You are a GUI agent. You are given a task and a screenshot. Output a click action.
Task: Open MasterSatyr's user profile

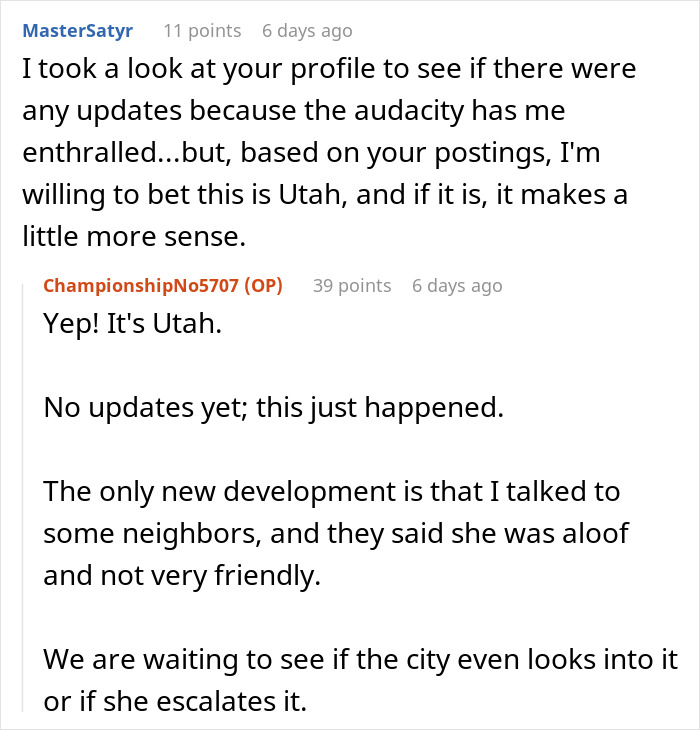pyautogui.click(x=76, y=31)
